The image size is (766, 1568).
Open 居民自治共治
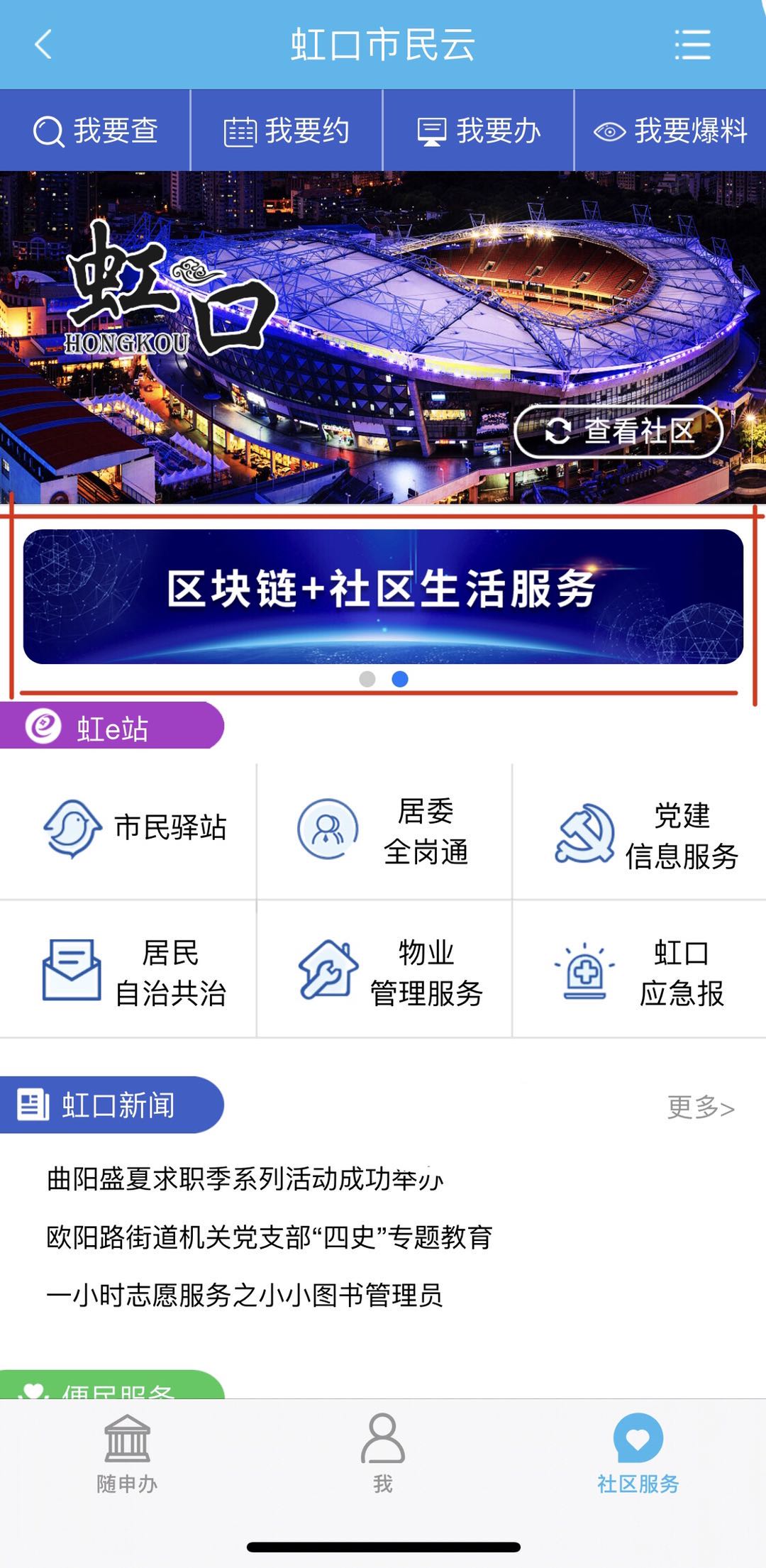click(135, 972)
